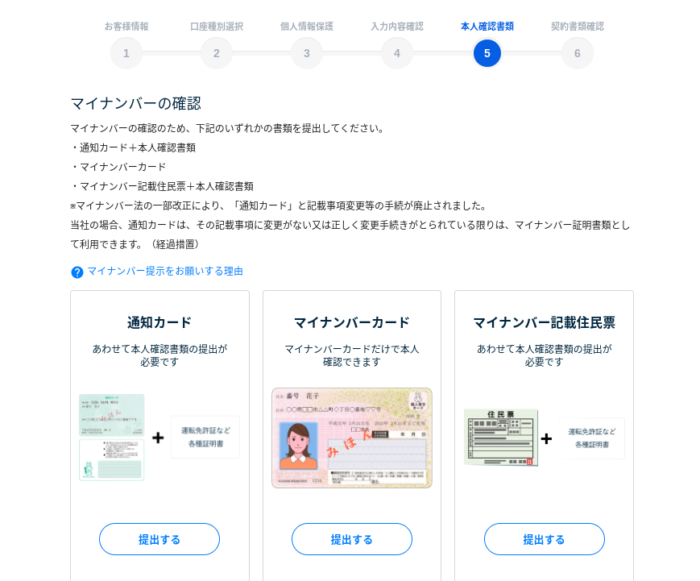The width and height of the screenshot is (700, 581).
Task: Submit using マイナンバーカード option
Action: pos(351,539)
